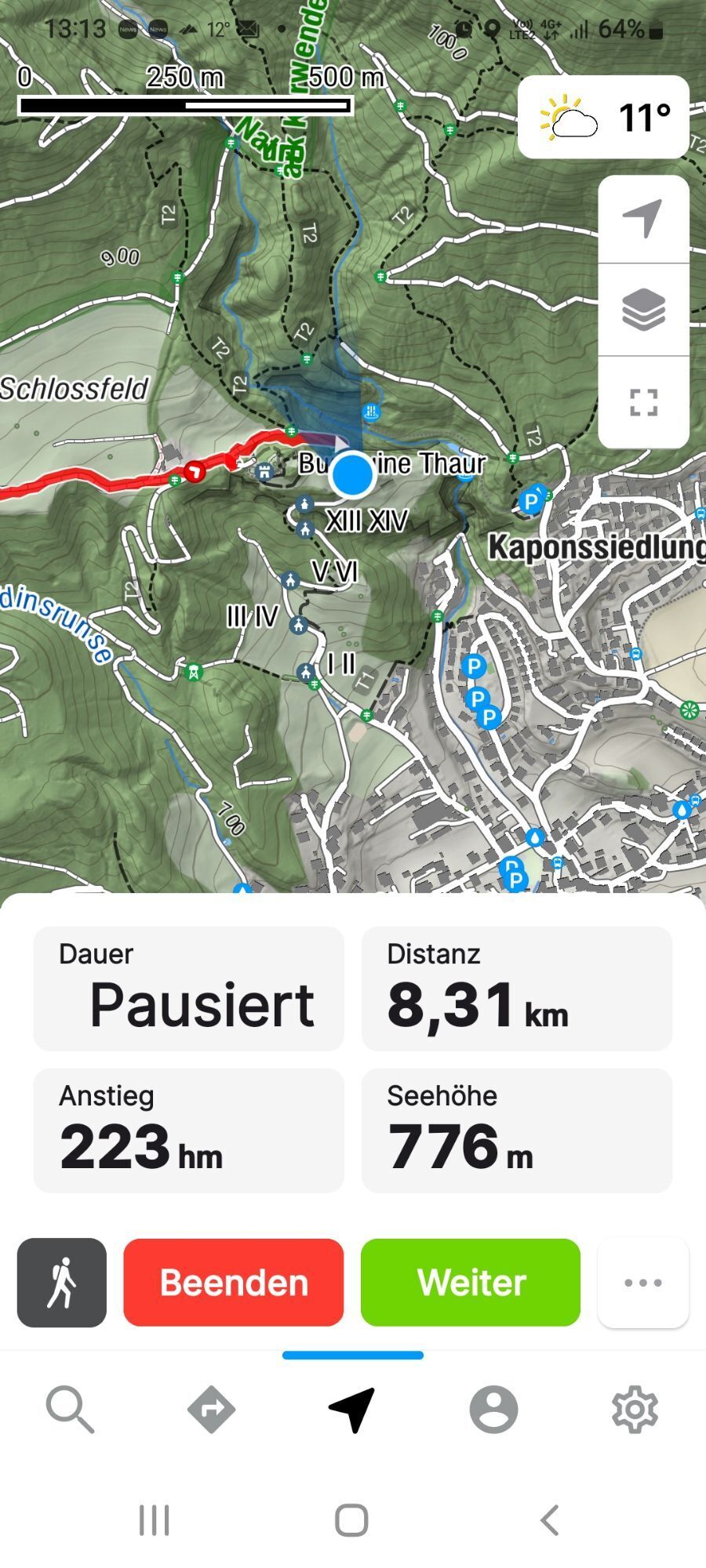Go back with system back button
The width and height of the screenshot is (706, 1568).
[550, 1520]
